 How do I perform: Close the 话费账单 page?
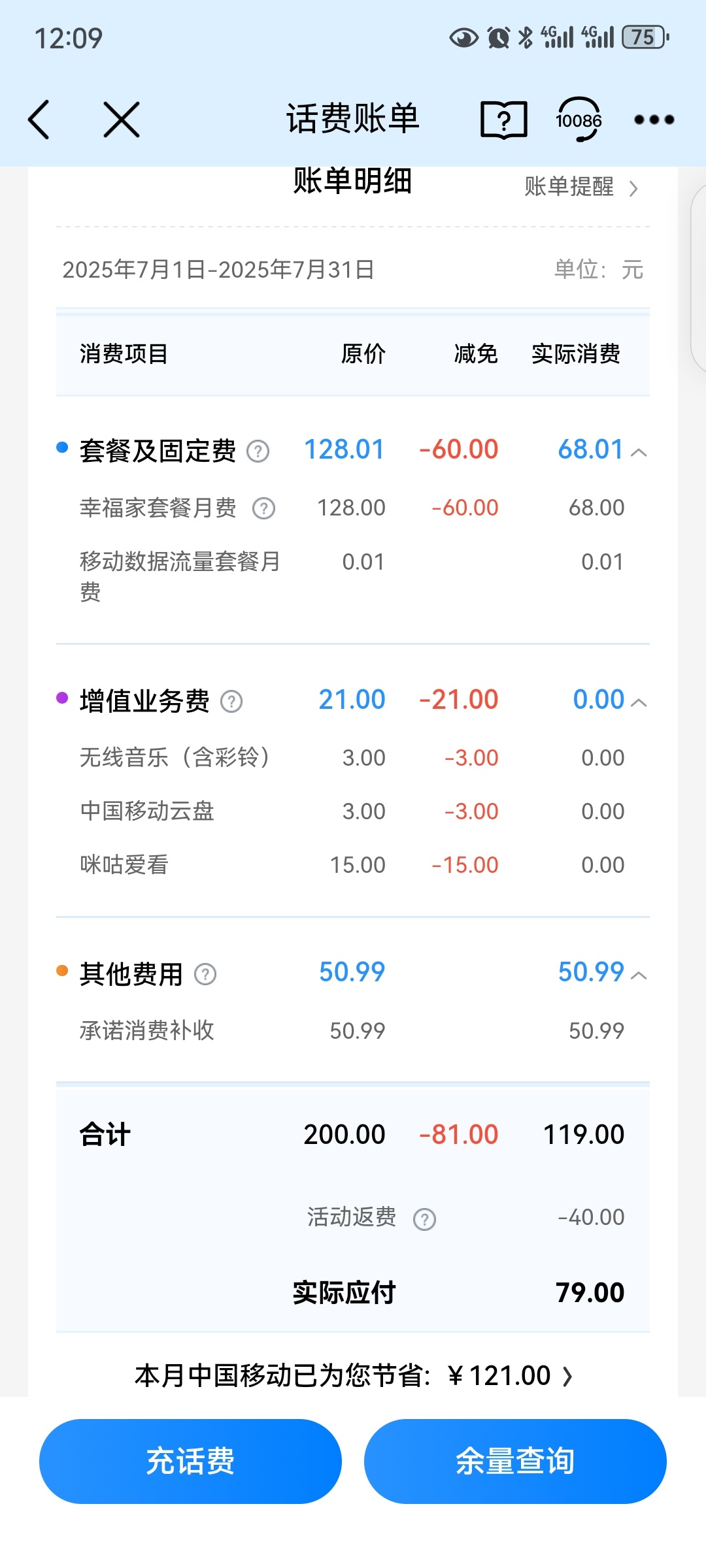tap(122, 120)
